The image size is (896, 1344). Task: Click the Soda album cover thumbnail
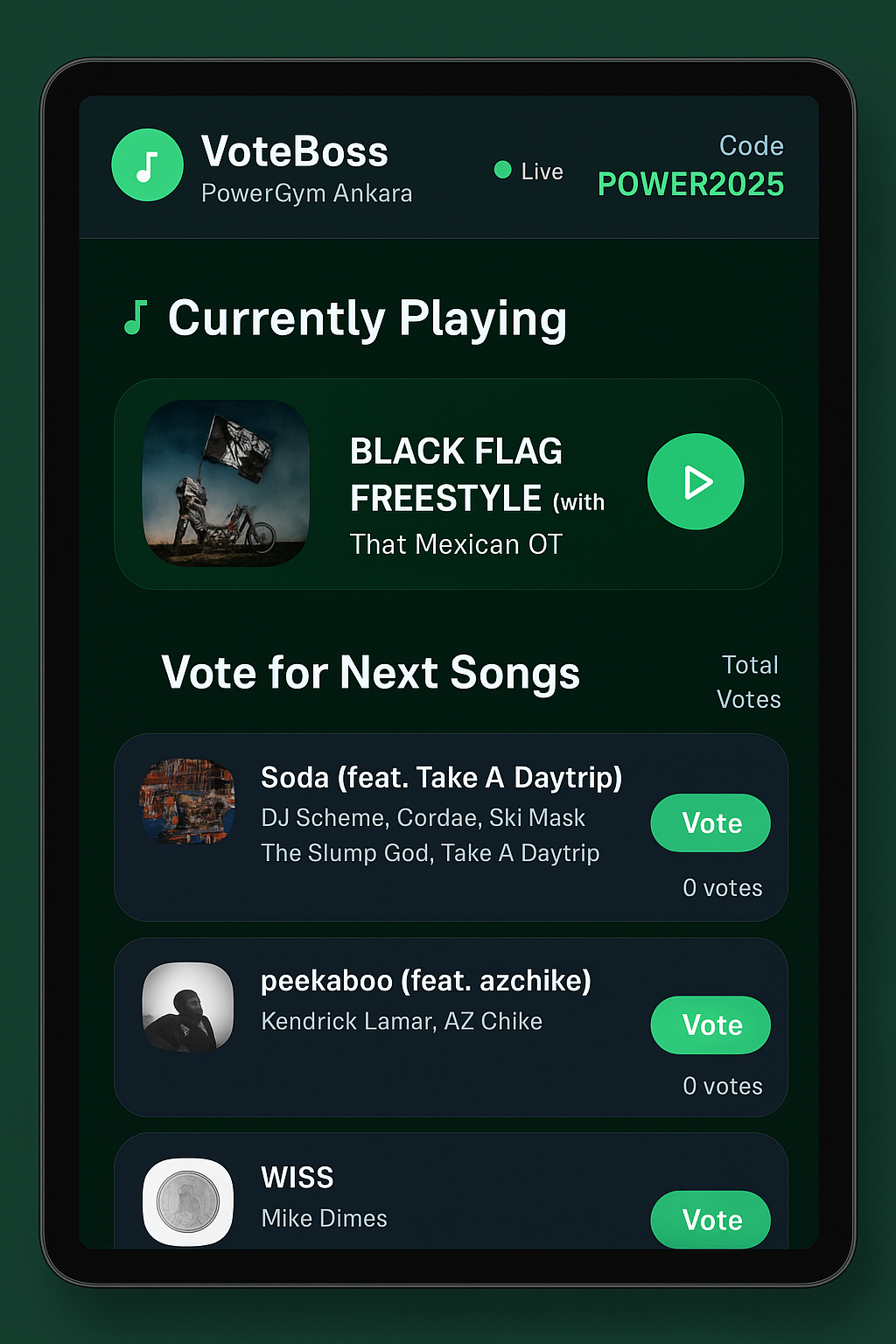click(x=186, y=801)
